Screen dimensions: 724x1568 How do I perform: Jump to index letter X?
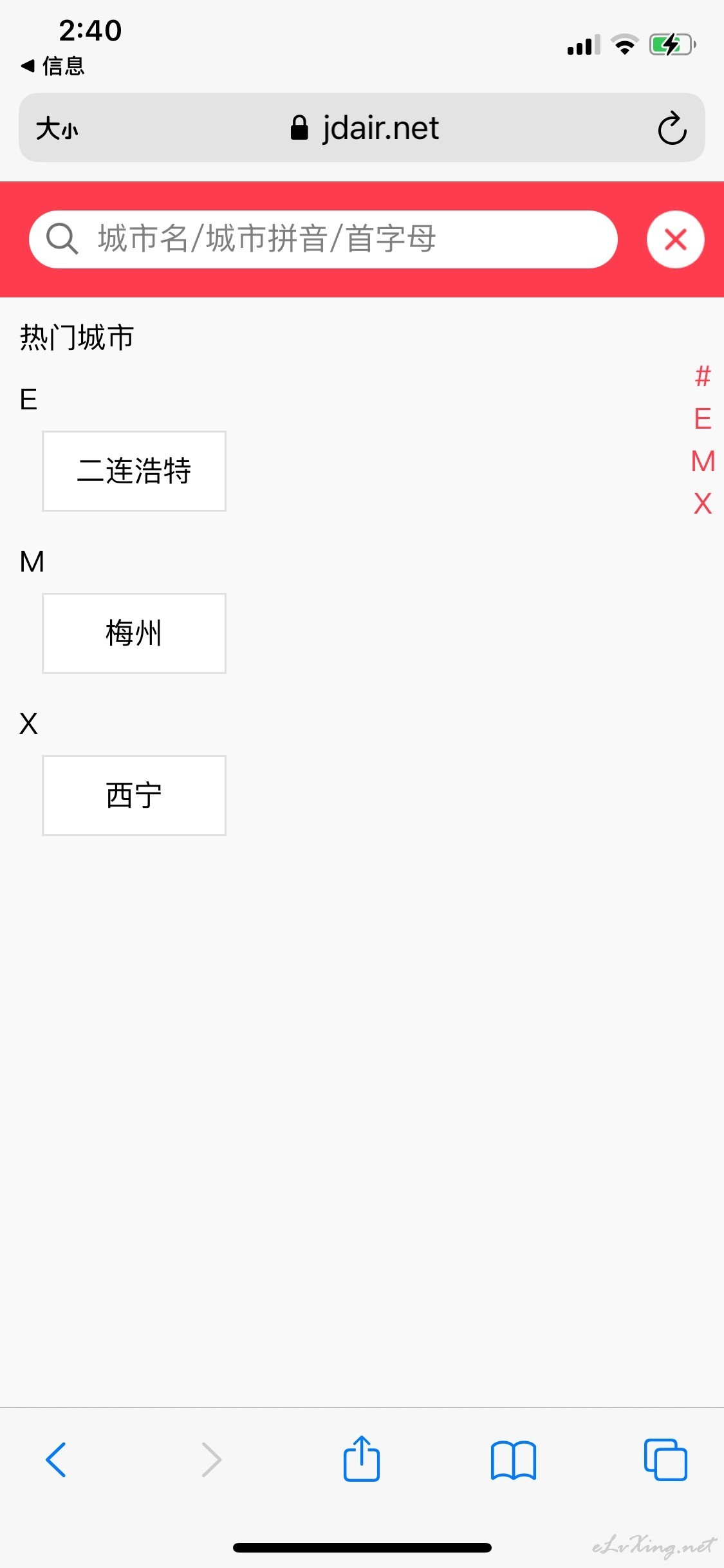tap(703, 504)
